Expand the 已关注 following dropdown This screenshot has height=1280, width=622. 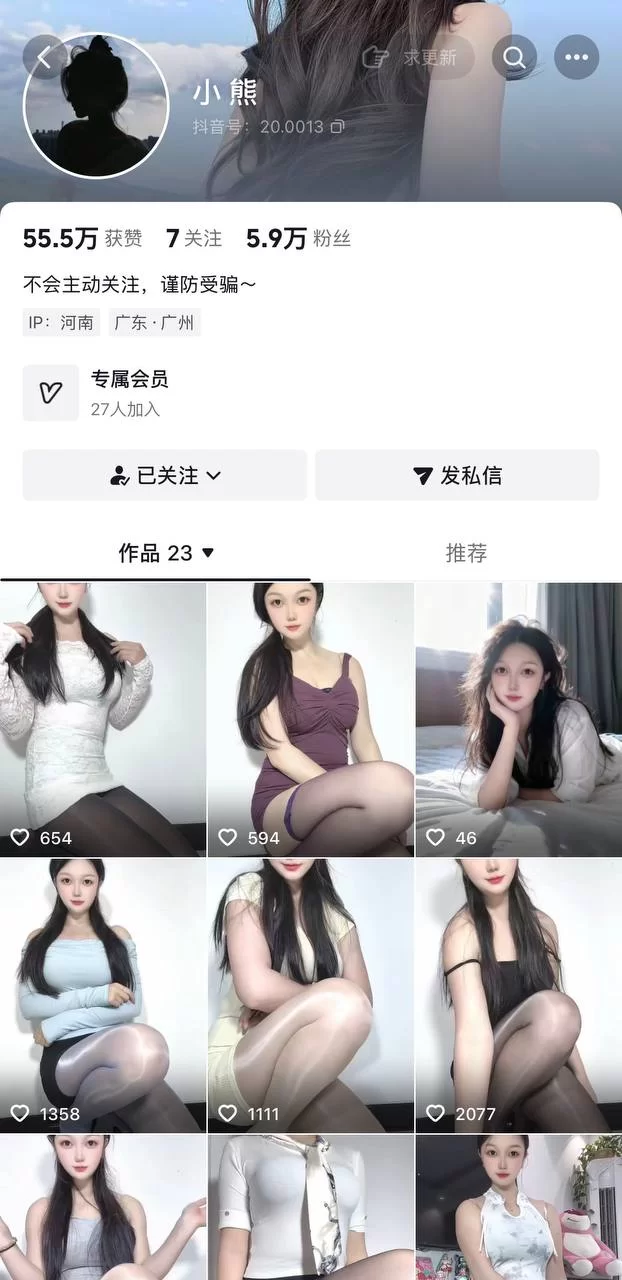coord(165,476)
